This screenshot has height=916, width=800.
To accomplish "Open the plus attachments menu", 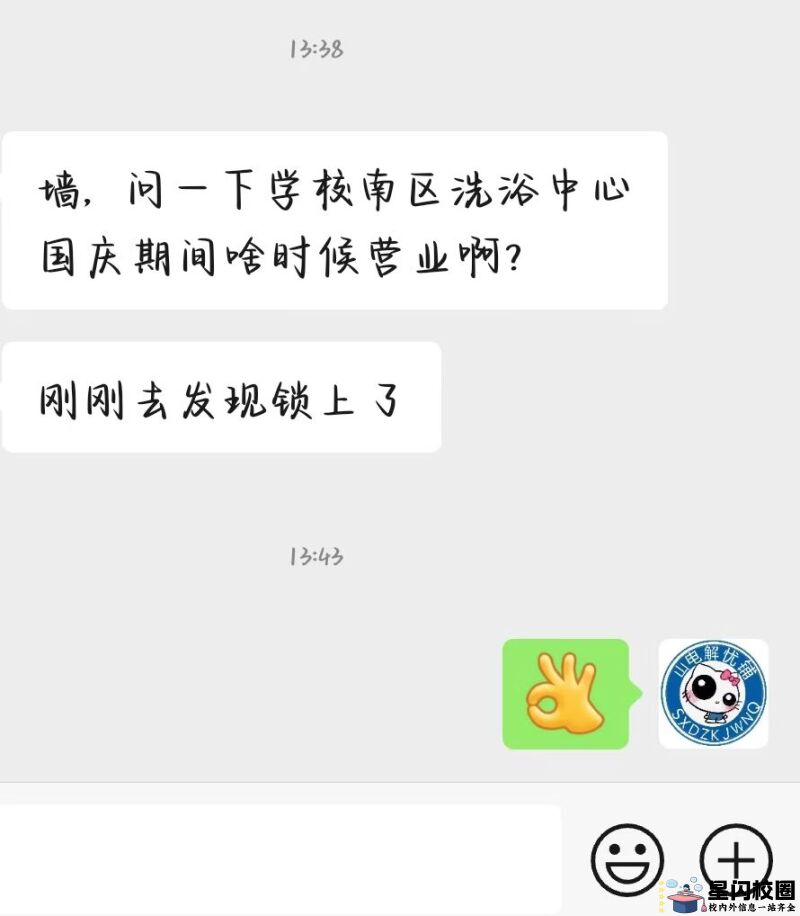I will [x=735, y=858].
